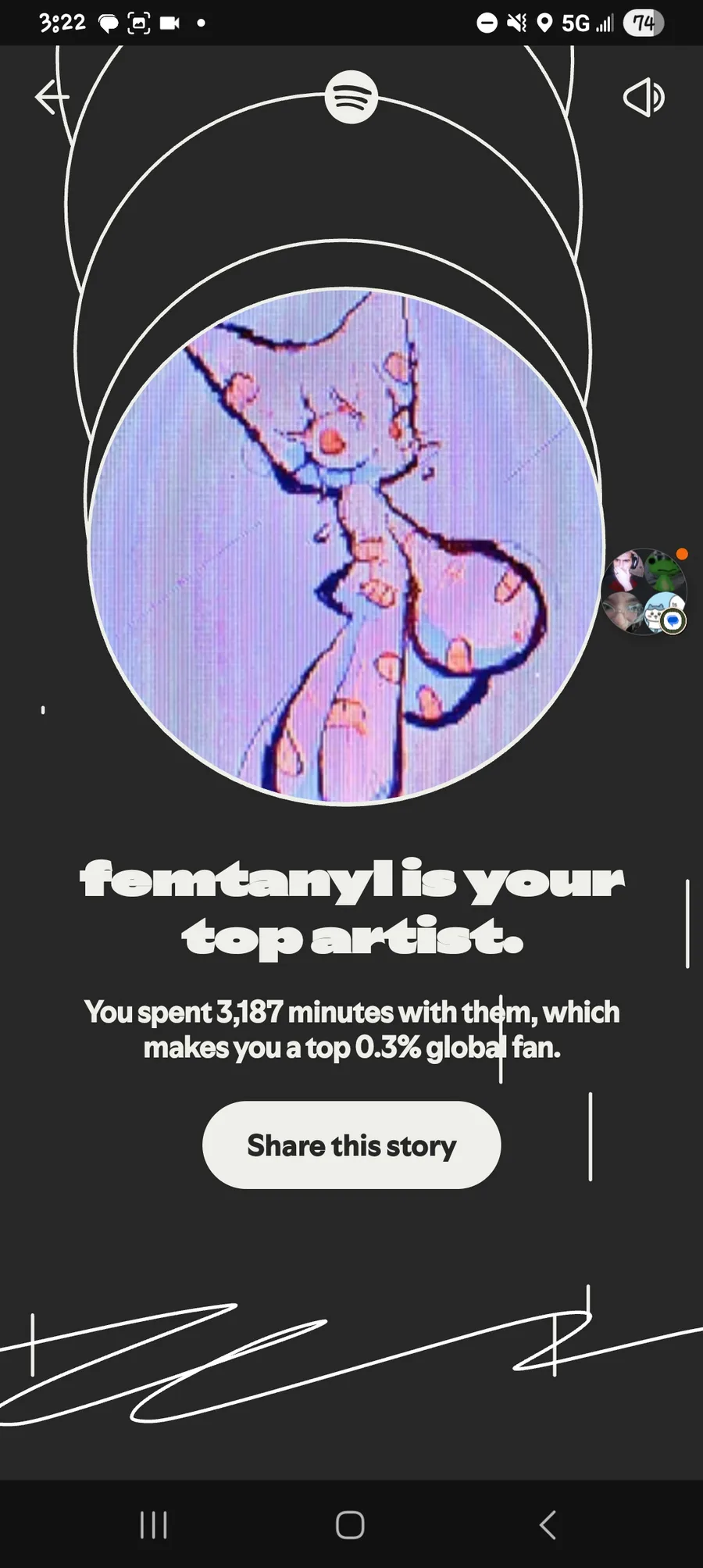Go to the home screen
Screen dimensions: 703x1568
click(x=350, y=1524)
